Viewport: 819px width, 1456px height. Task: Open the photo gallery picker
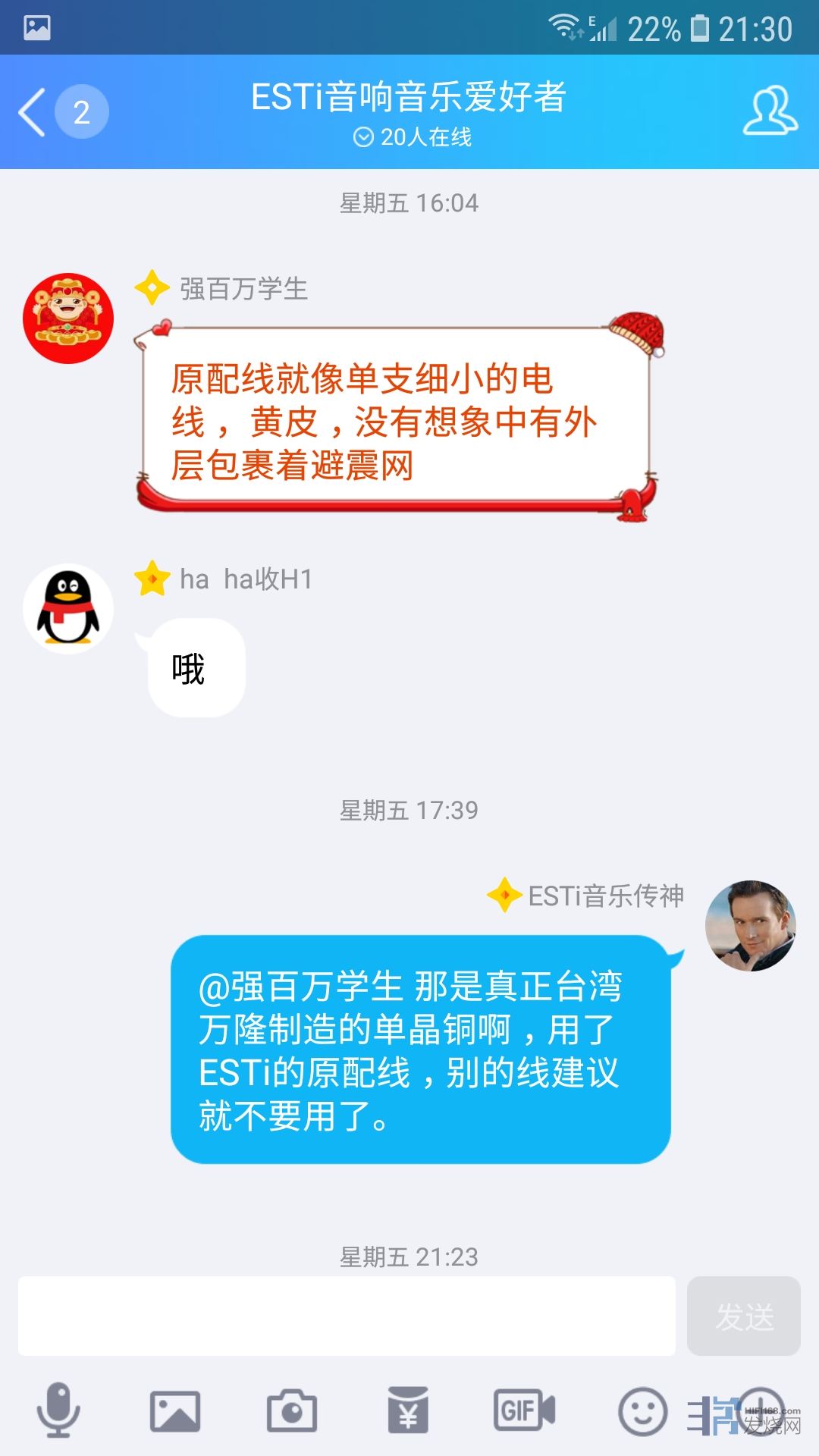pos(175,1410)
